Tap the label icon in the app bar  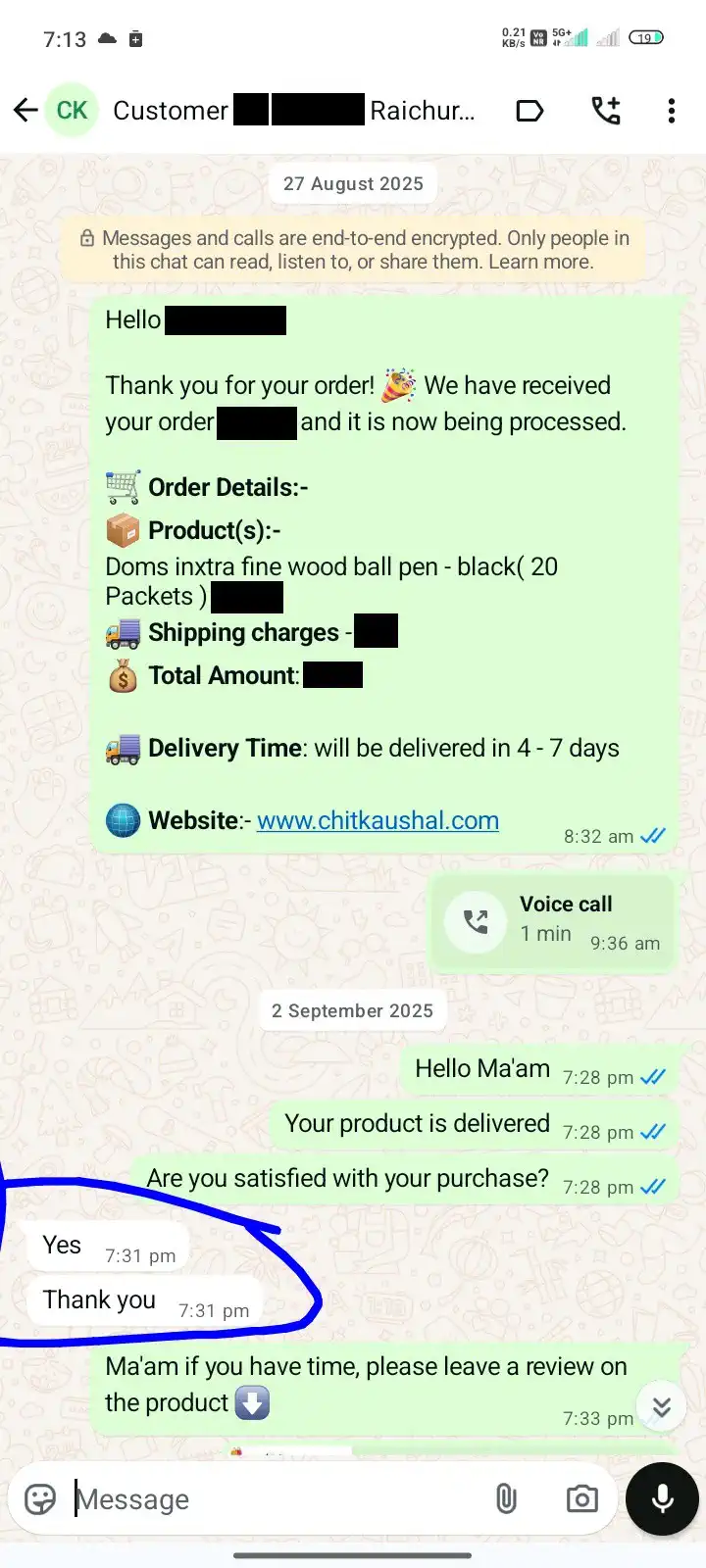(529, 111)
